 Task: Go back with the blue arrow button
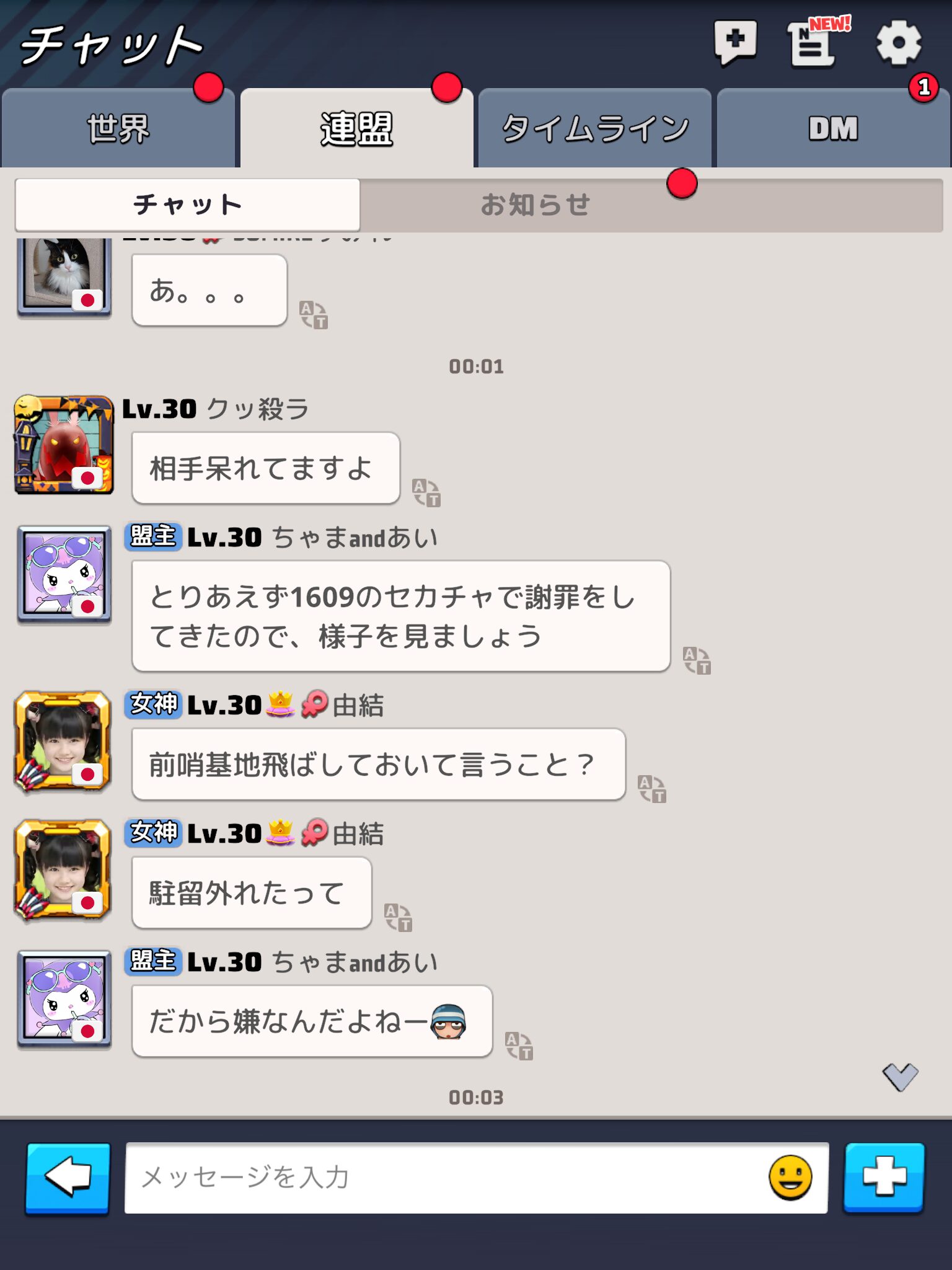click(68, 1178)
